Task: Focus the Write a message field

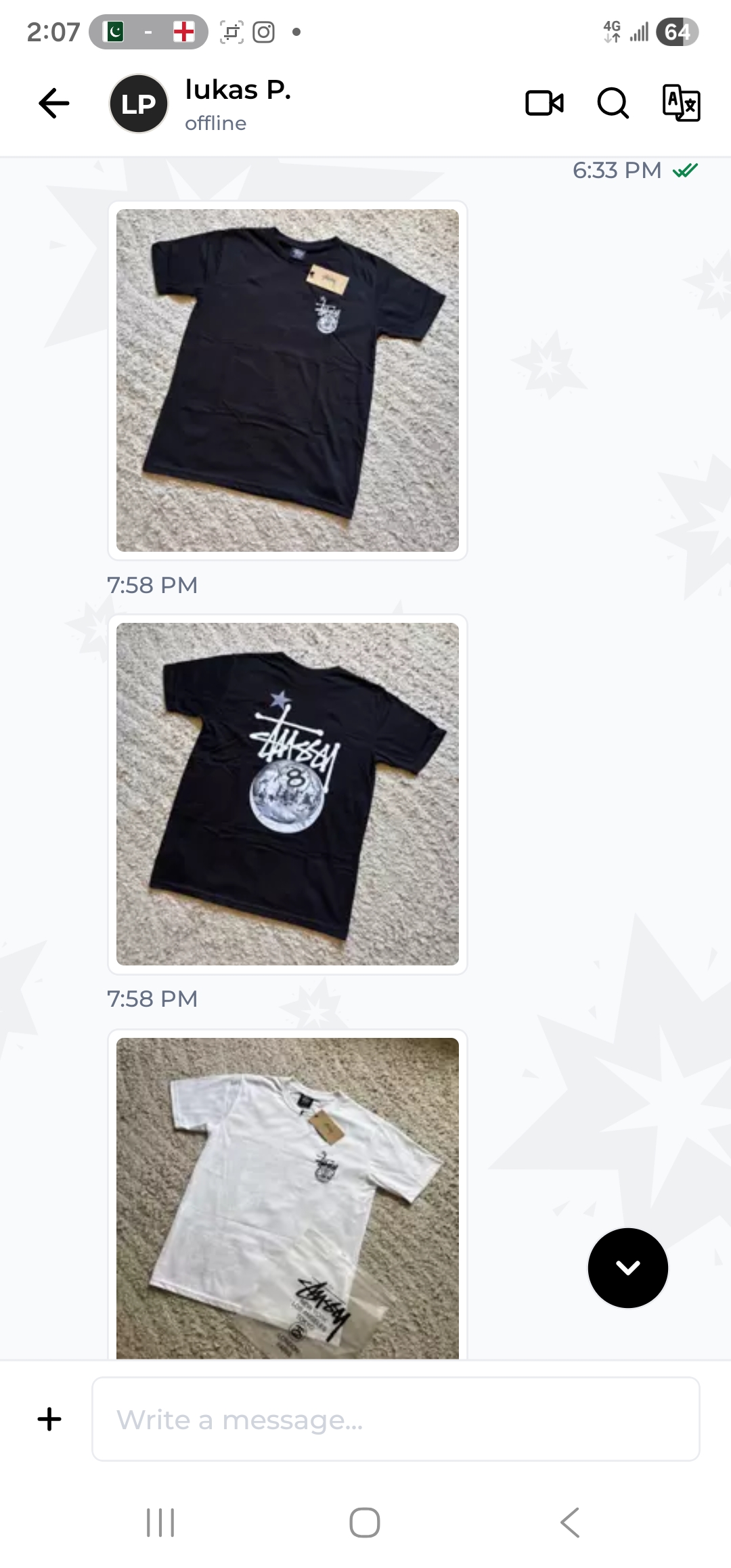Action: [396, 1419]
